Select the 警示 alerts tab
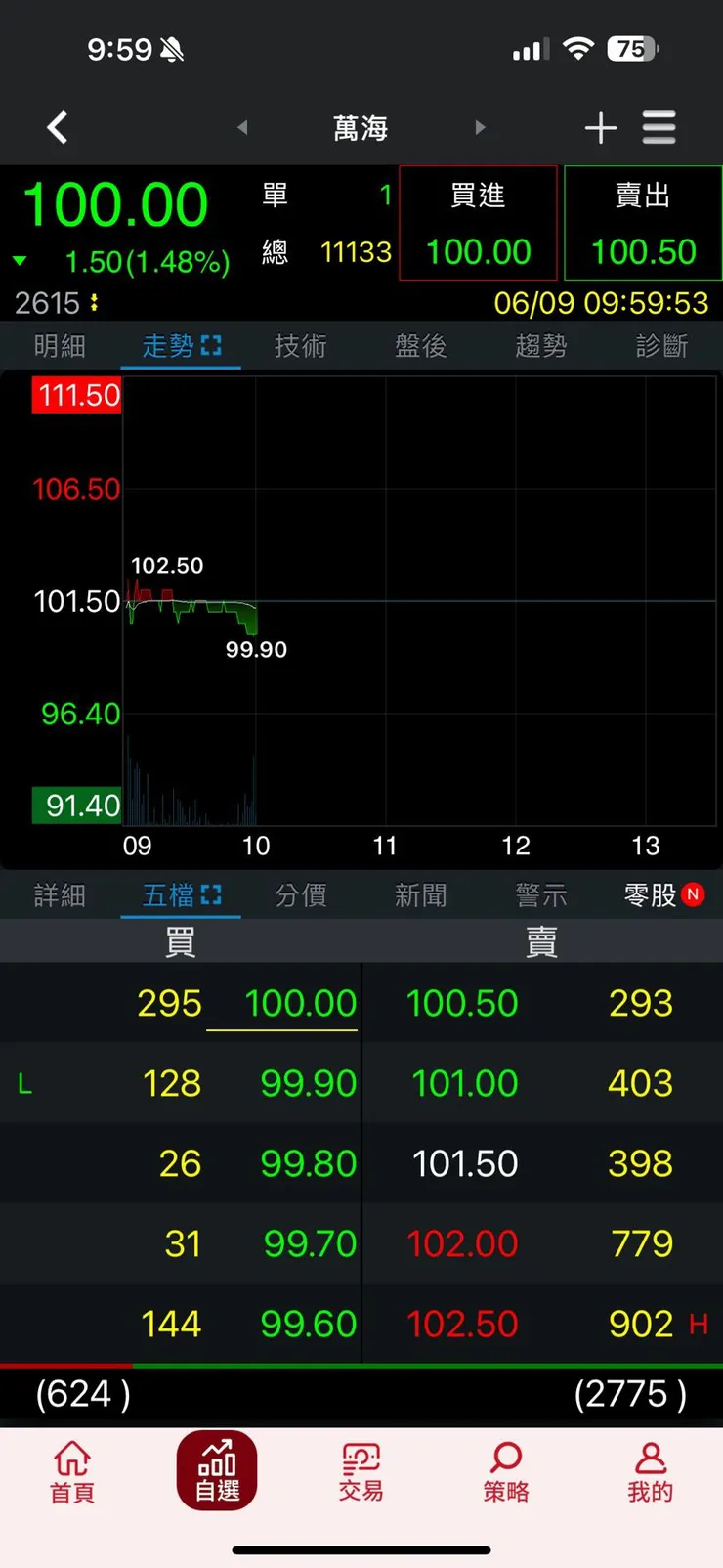 (541, 895)
